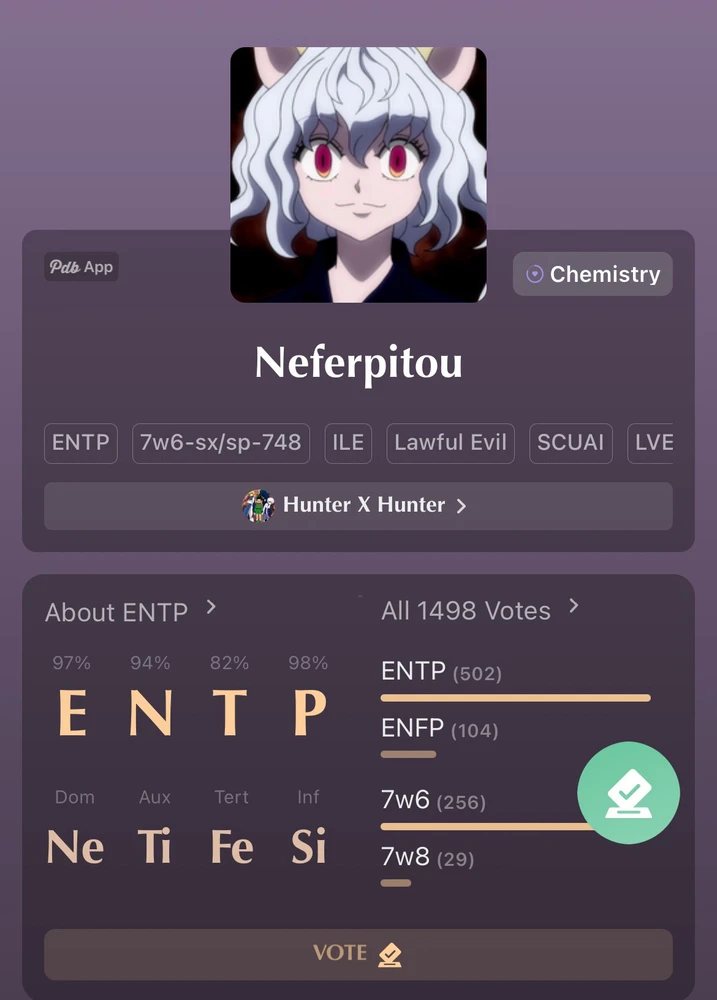Tap the green floating vote button
Screen dimensions: 717x1000
628,793
